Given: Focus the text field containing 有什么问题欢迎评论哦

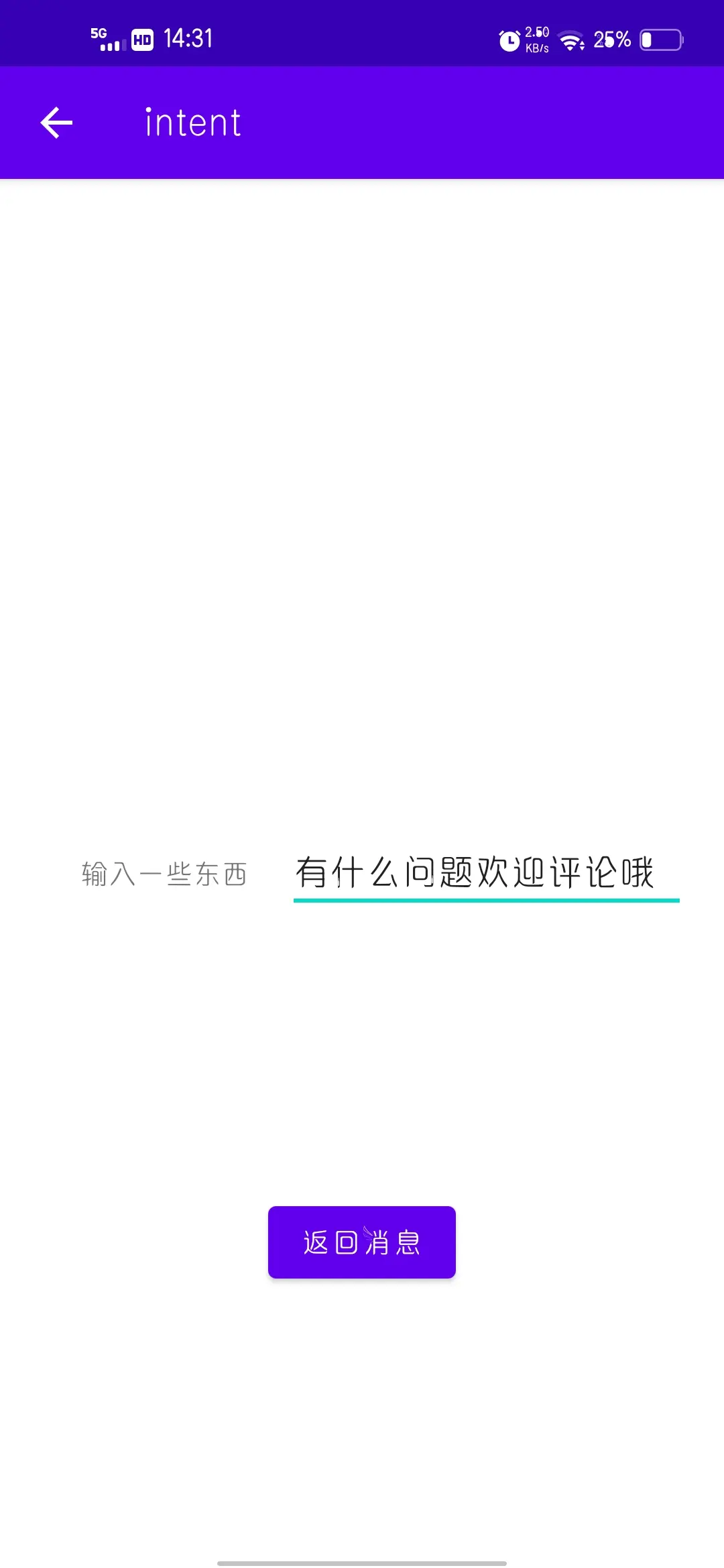Looking at the screenshot, I should (485, 873).
